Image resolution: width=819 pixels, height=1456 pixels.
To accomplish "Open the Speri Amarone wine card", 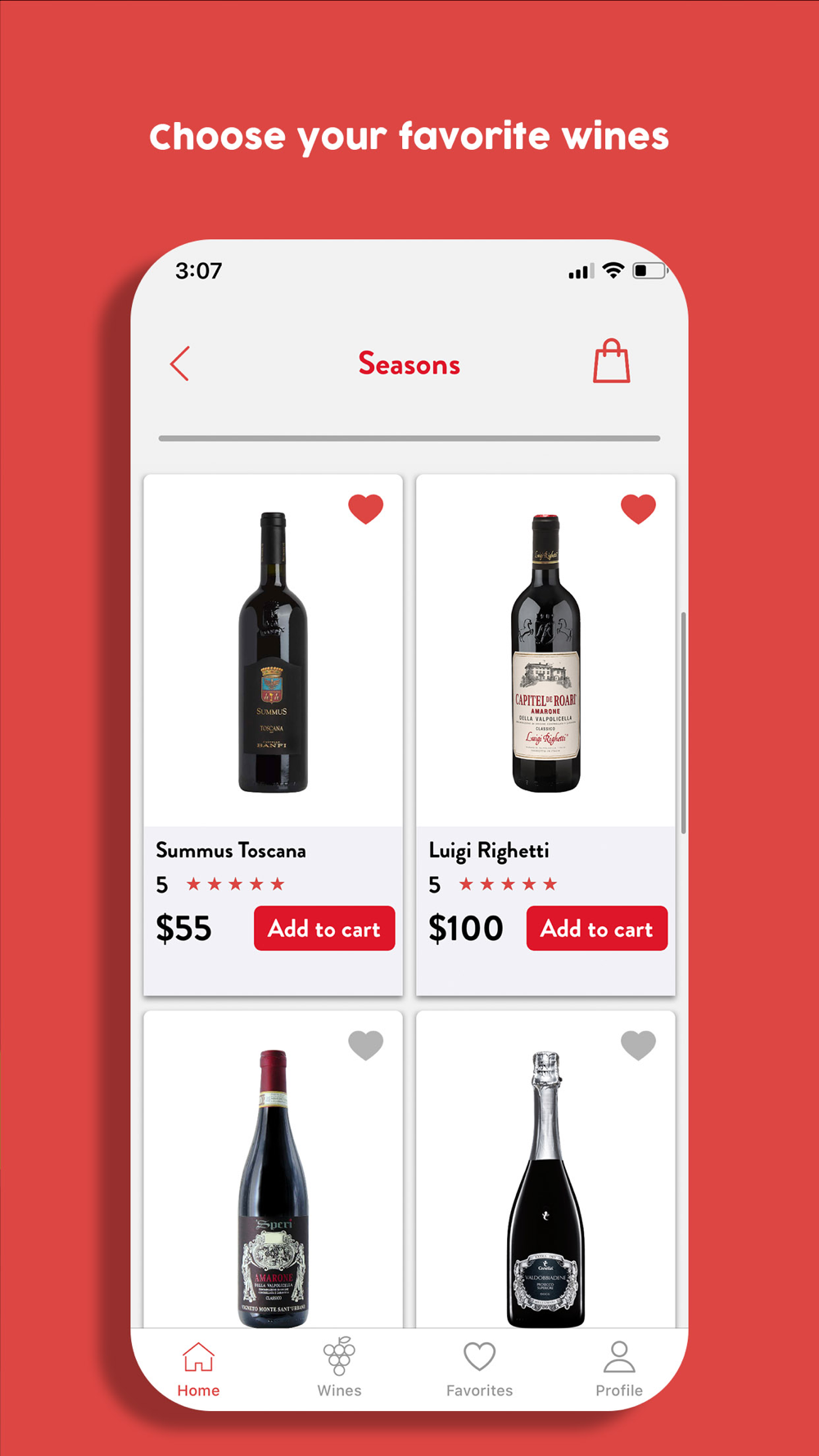I will tap(273, 1169).
